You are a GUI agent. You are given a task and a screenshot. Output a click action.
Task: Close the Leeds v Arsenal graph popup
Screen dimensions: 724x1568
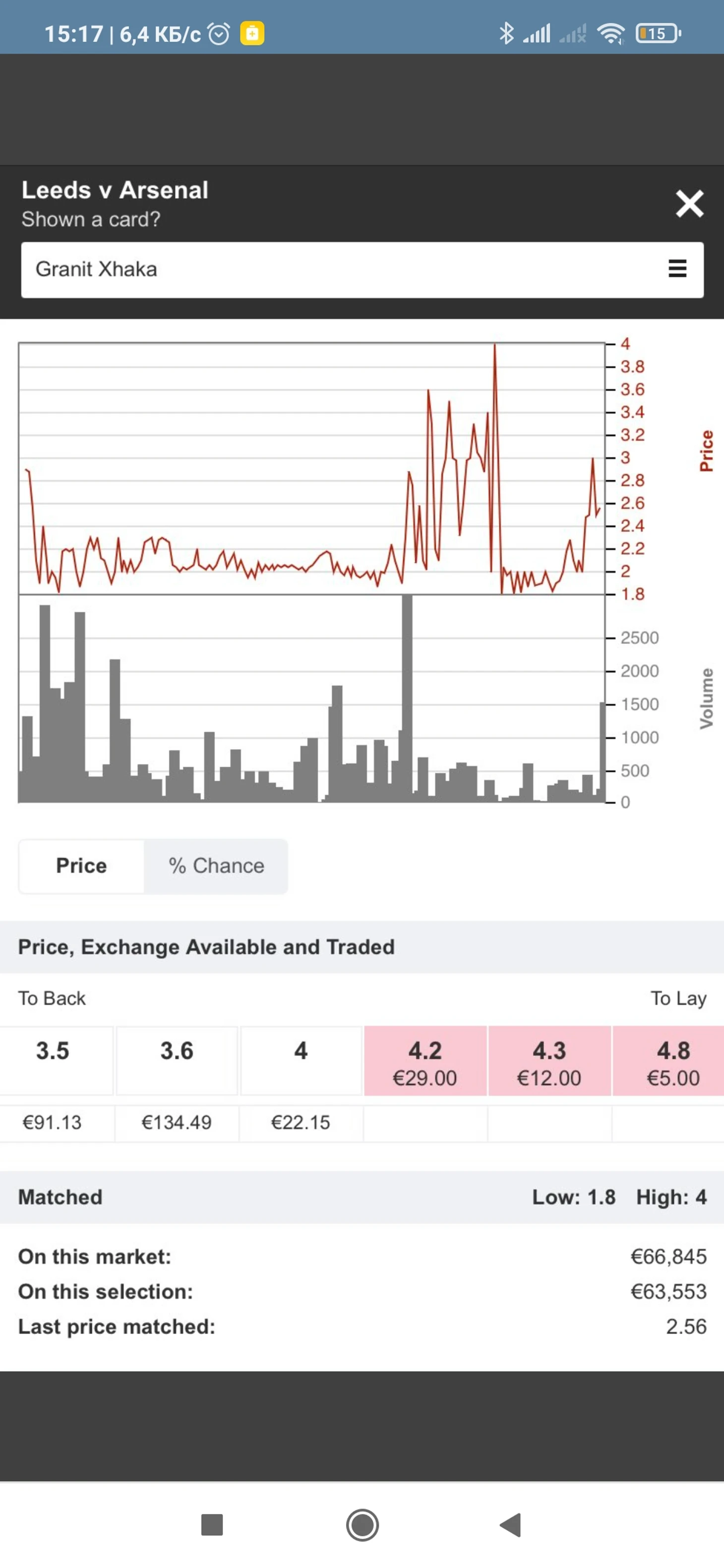click(689, 203)
